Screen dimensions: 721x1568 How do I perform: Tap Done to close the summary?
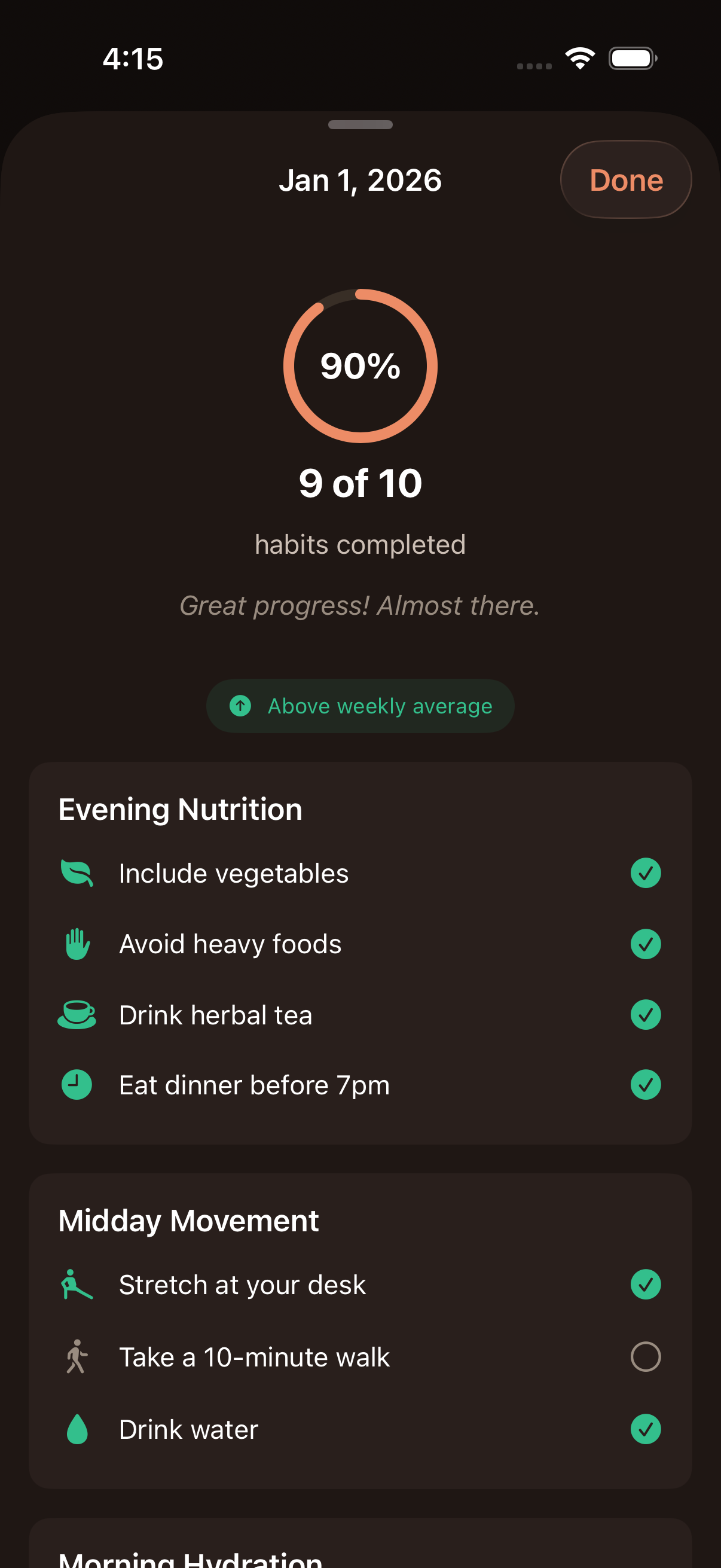[x=625, y=180]
